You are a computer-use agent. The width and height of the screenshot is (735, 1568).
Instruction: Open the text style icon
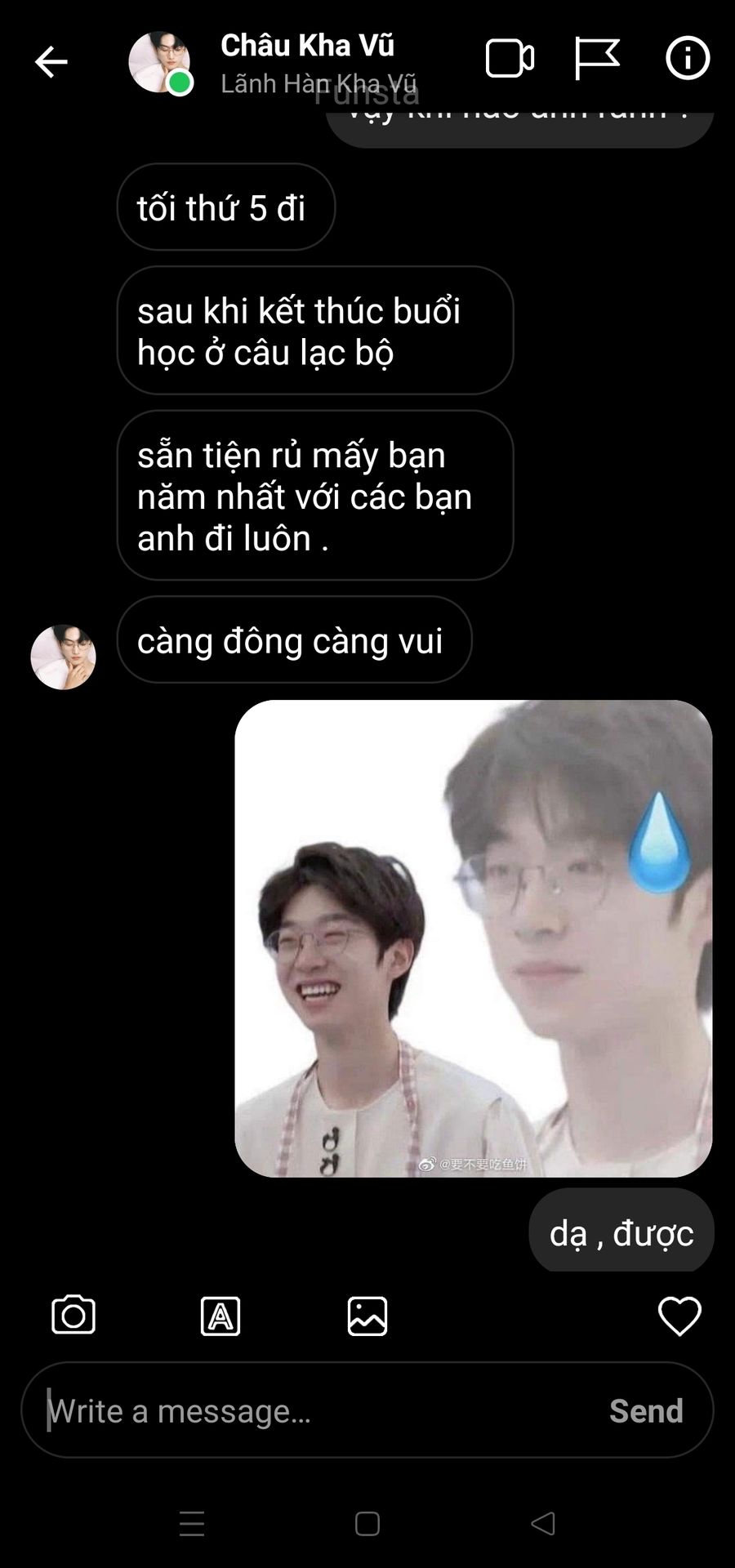(x=220, y=1316)
